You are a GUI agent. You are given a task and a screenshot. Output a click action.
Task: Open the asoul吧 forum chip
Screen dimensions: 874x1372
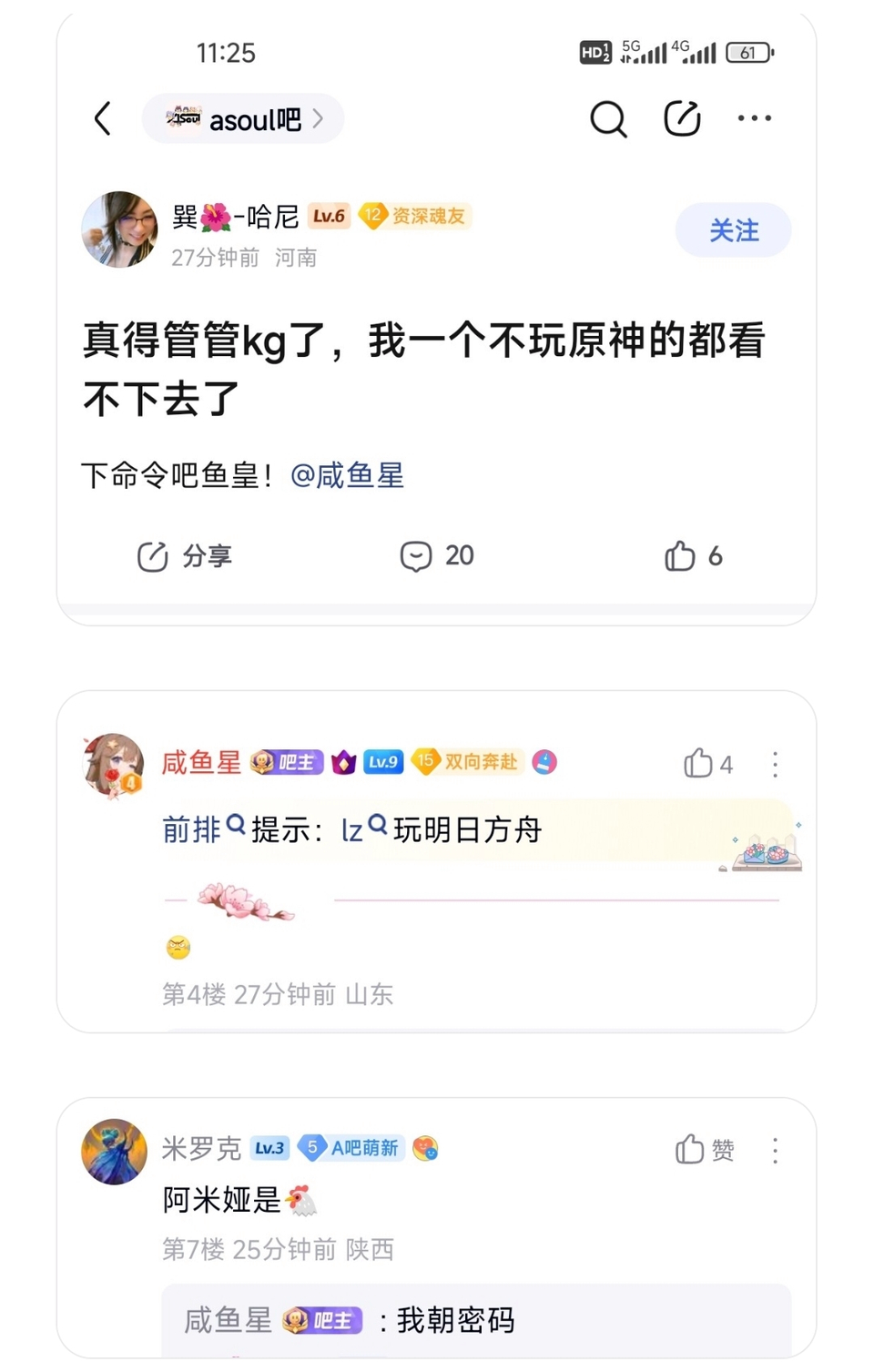tap(243, 119)
